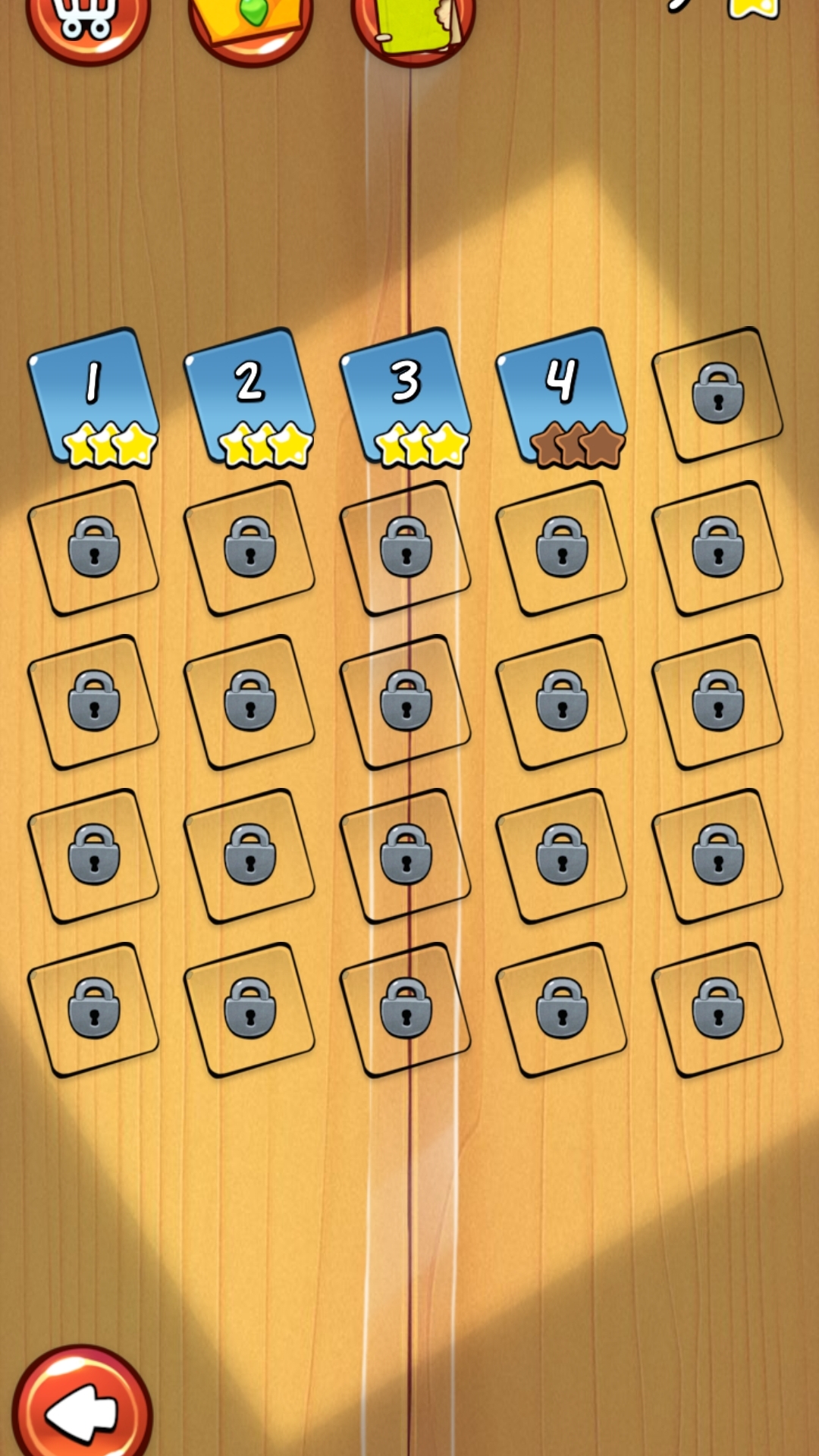Open the shopping cart store
This screenshot has height=1456, width=819.
point(87,23)
